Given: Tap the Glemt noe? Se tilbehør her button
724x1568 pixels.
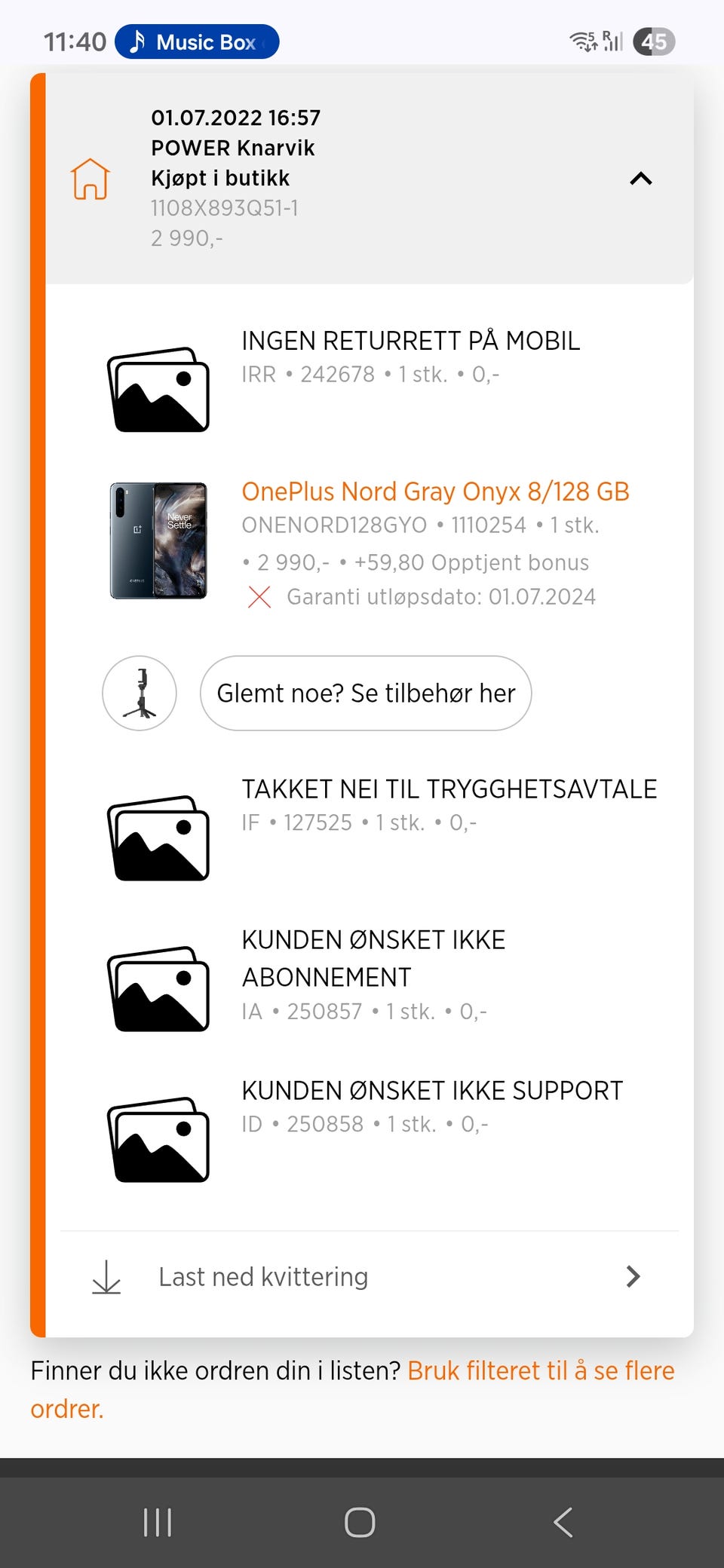Looking at the screenshot, I should pos(365,693).
